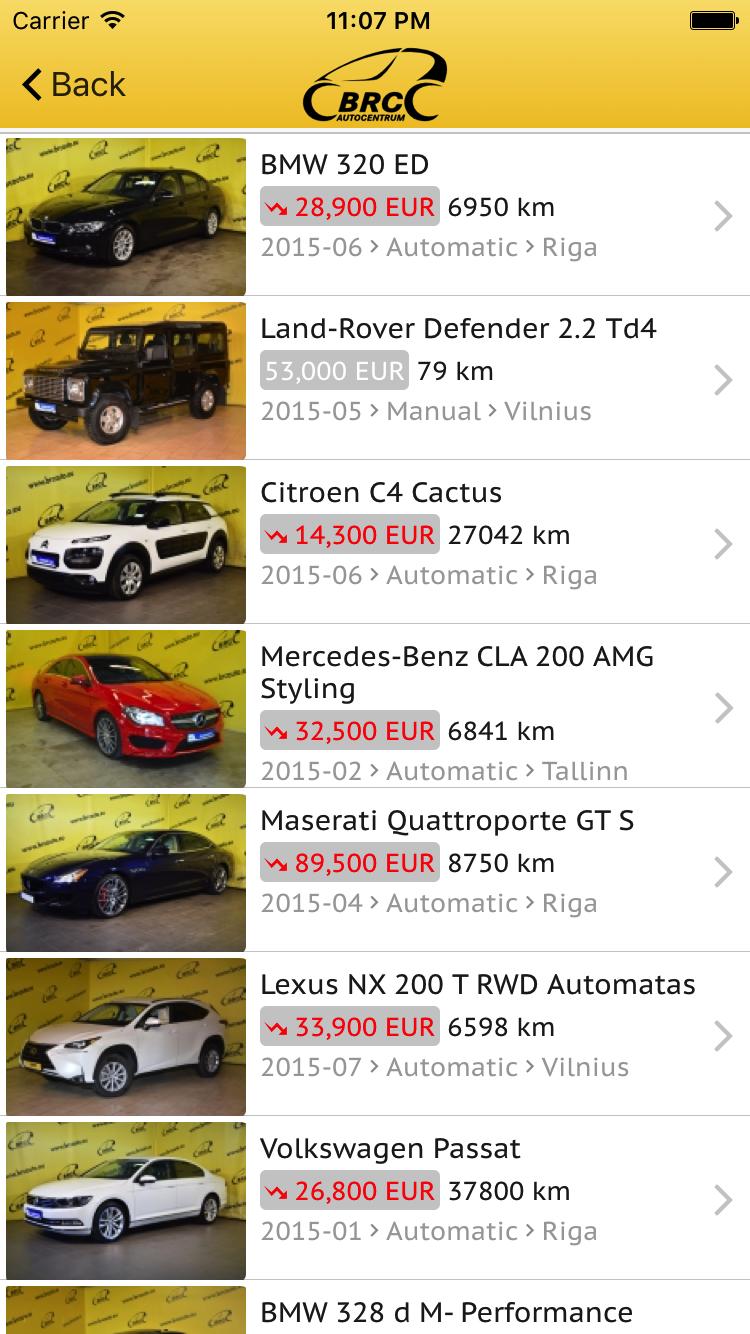Viewport: 750px width, 1334px height.
Task: Tap the Citroen C4 Cactus photo
Action: pos(124,544)
